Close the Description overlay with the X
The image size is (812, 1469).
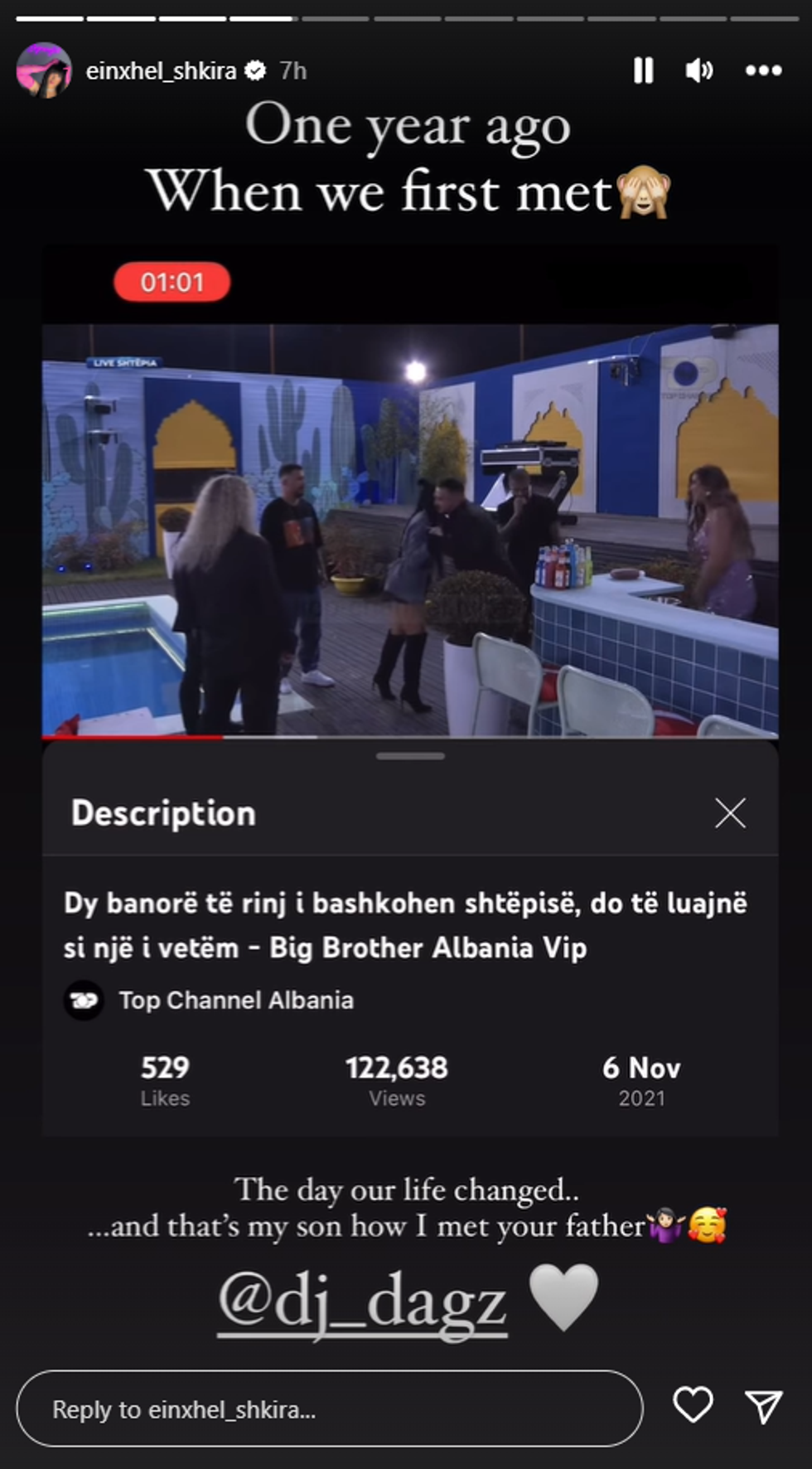pos(730,813)
